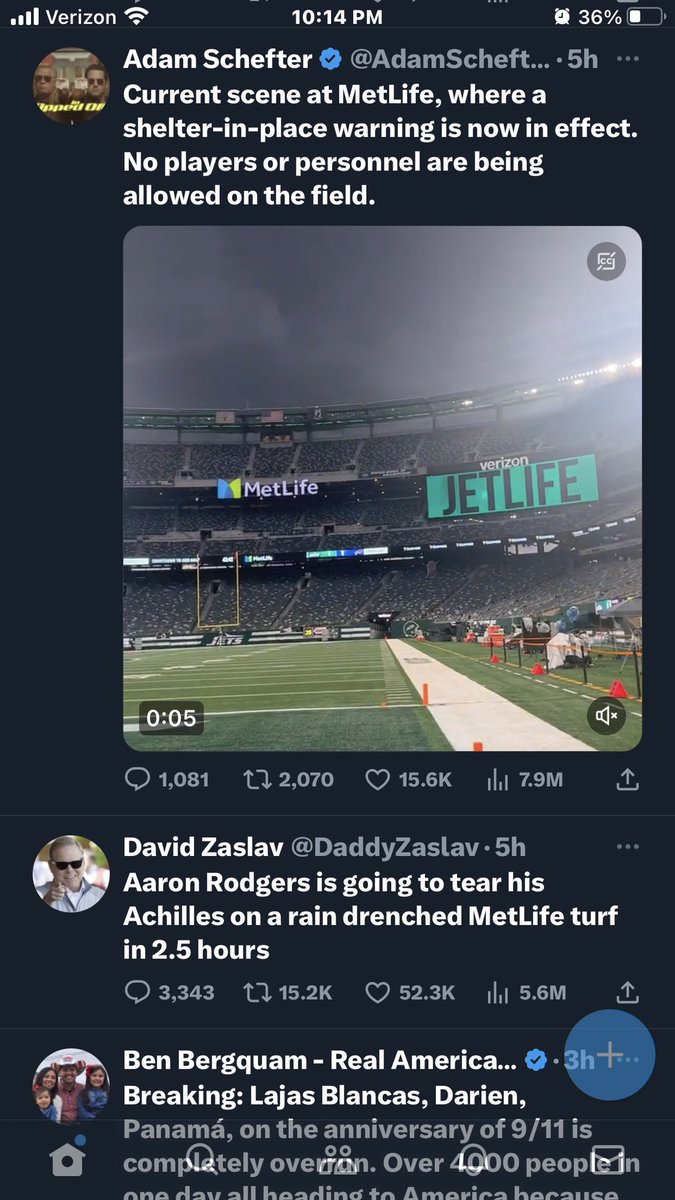Open Adam Schefter's profile picture
The width and height of the screenshot is (675, 1200).
70,83
